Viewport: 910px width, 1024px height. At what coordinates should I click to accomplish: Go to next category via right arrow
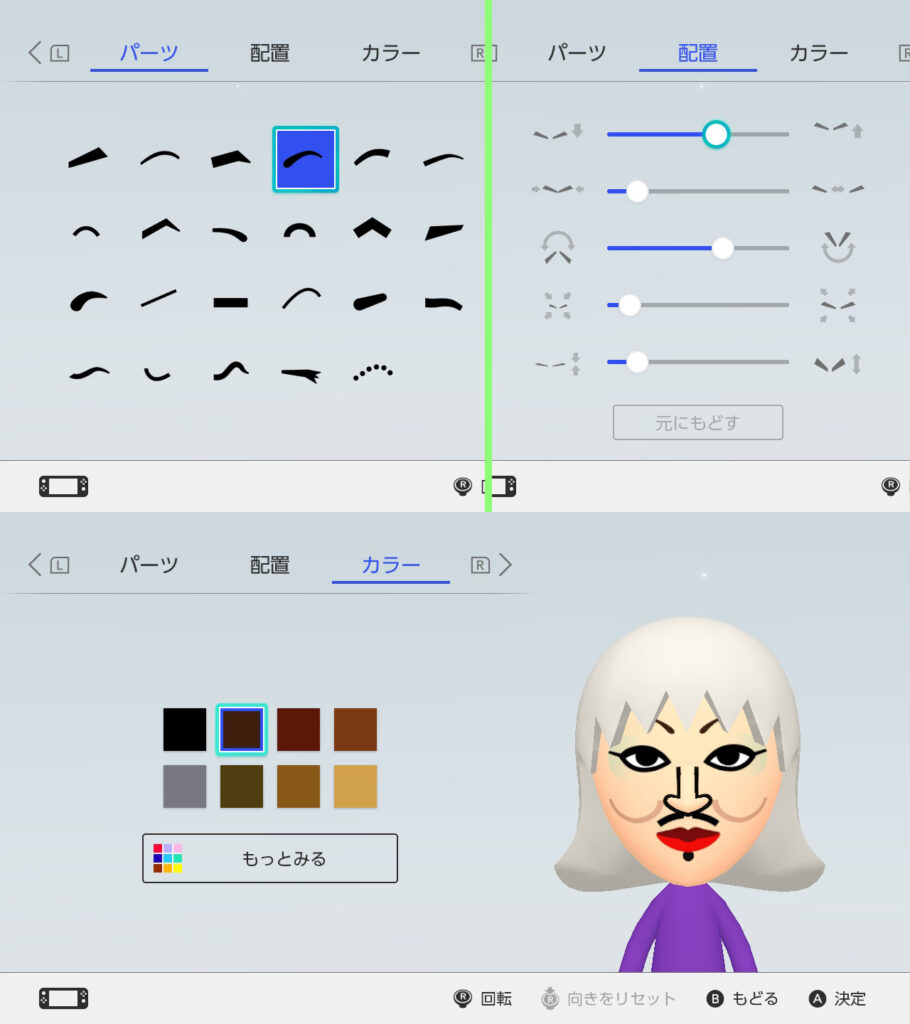505,565
